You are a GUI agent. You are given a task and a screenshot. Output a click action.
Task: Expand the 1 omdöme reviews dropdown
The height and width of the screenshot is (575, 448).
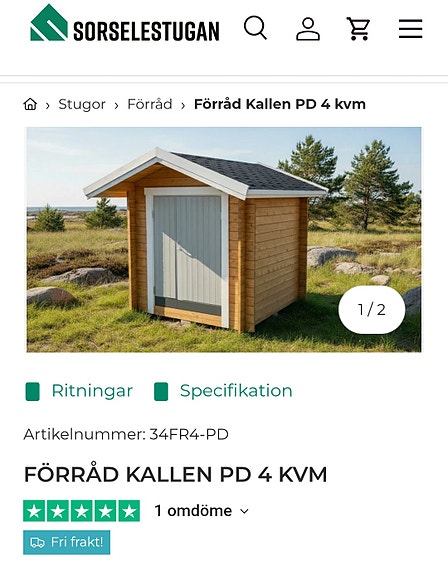pos(202,510)
